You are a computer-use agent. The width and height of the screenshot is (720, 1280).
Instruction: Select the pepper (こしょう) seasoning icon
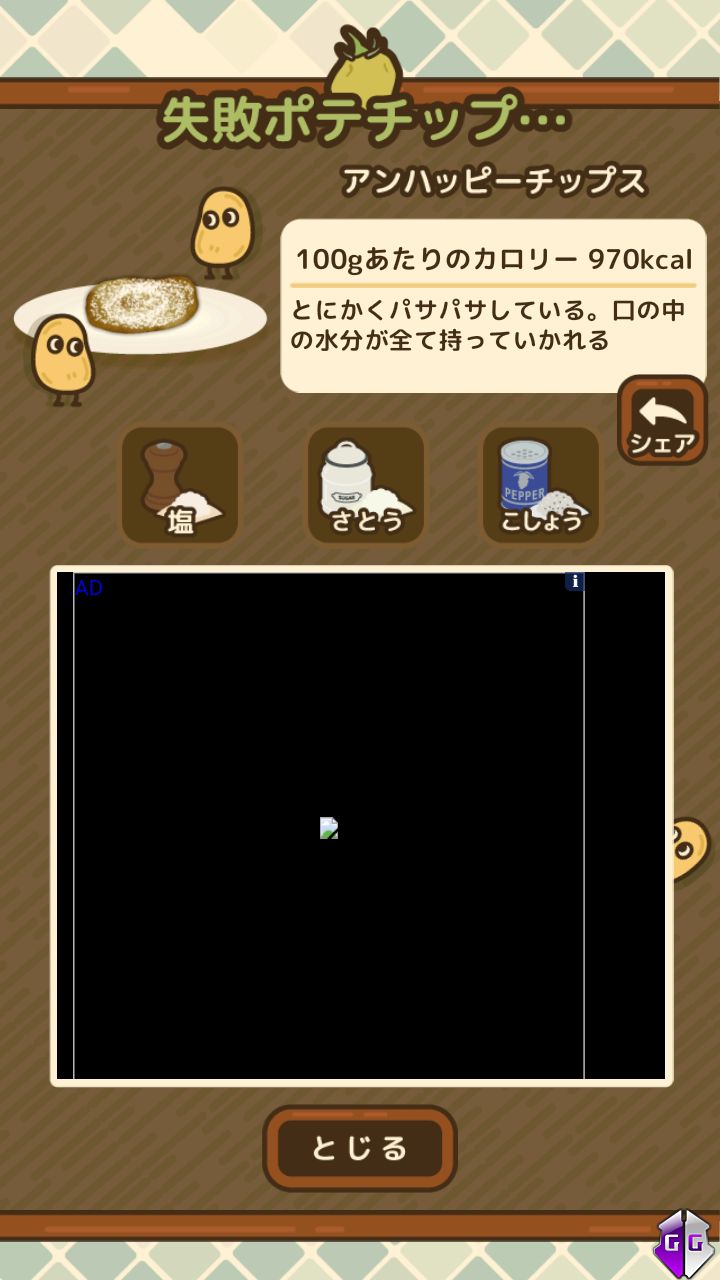coord(540,485)
